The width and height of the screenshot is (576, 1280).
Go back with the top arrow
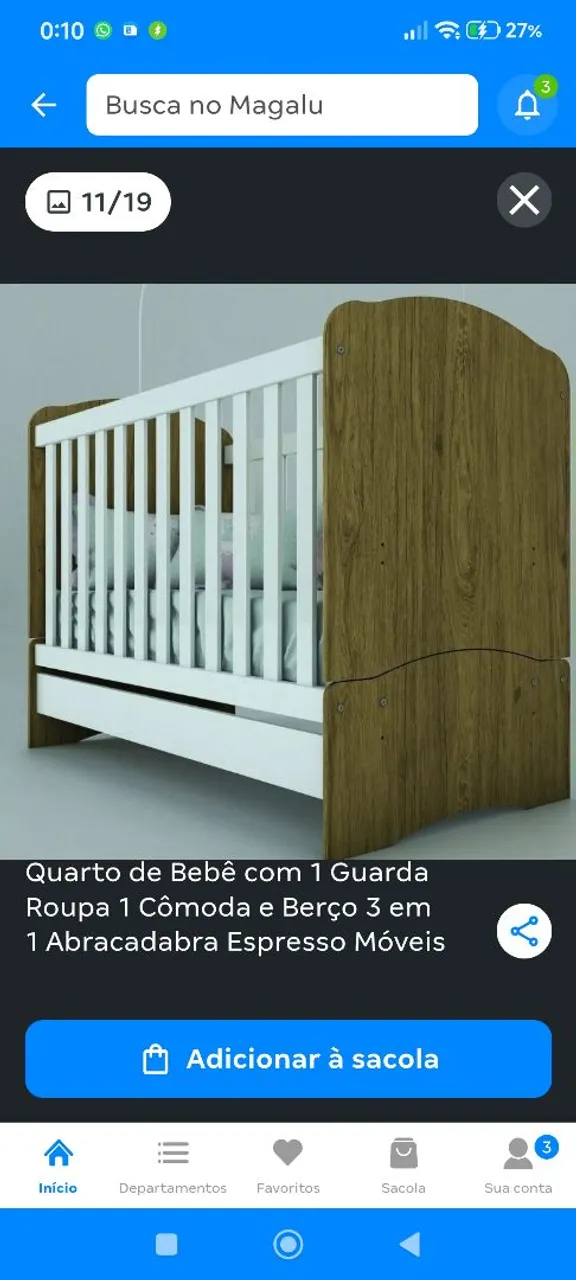tap(43, 105)
